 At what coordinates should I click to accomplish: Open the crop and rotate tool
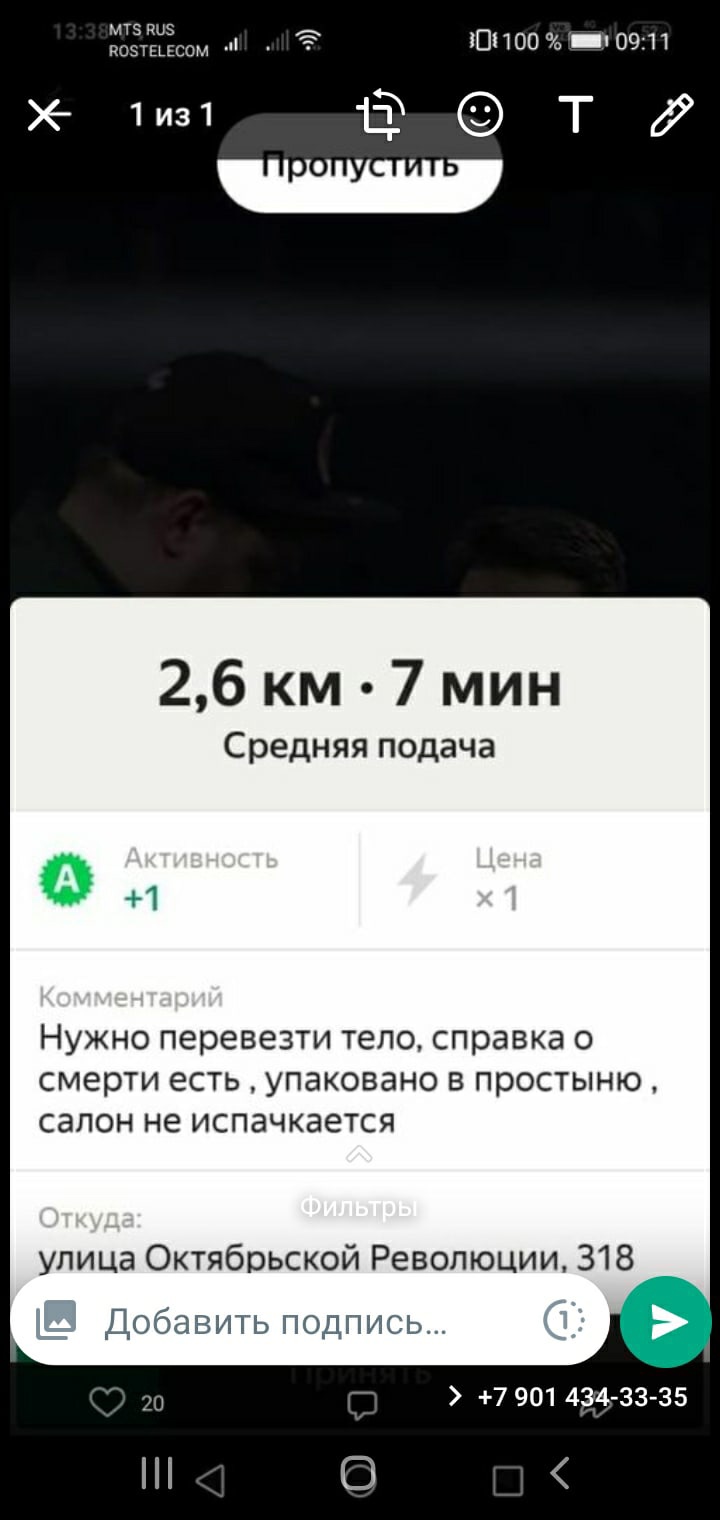coord(381,115)
